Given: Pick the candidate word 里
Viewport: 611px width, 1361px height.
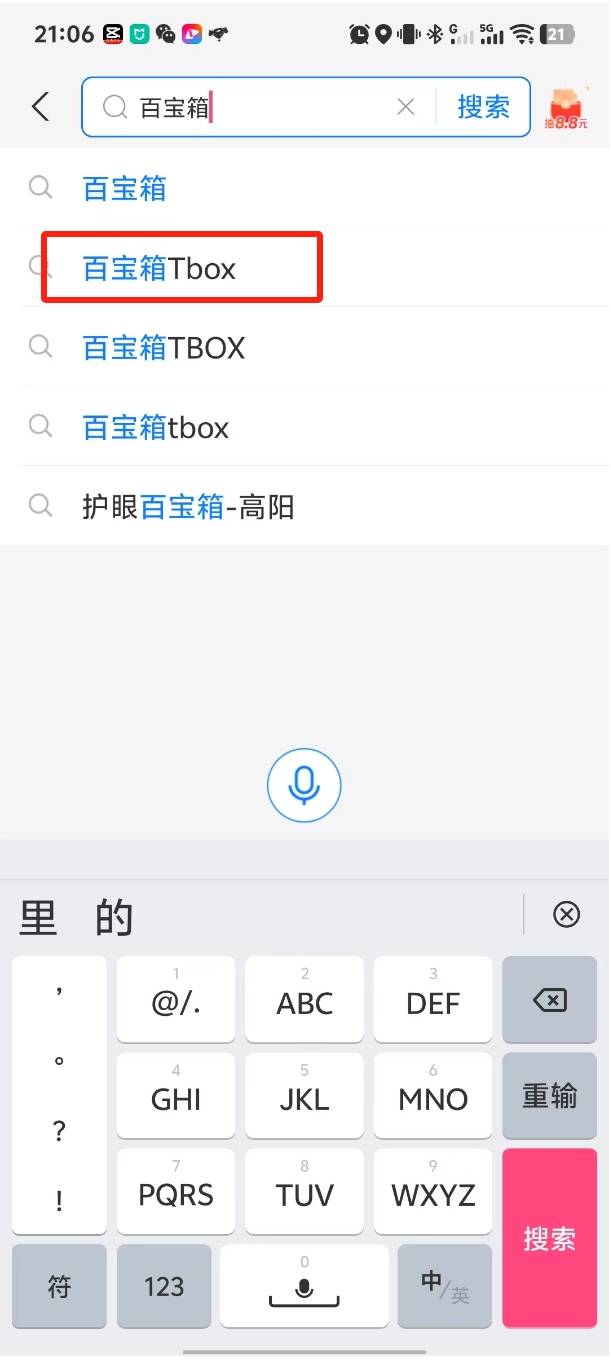Looking at the screenshot, I should (38, 916).
